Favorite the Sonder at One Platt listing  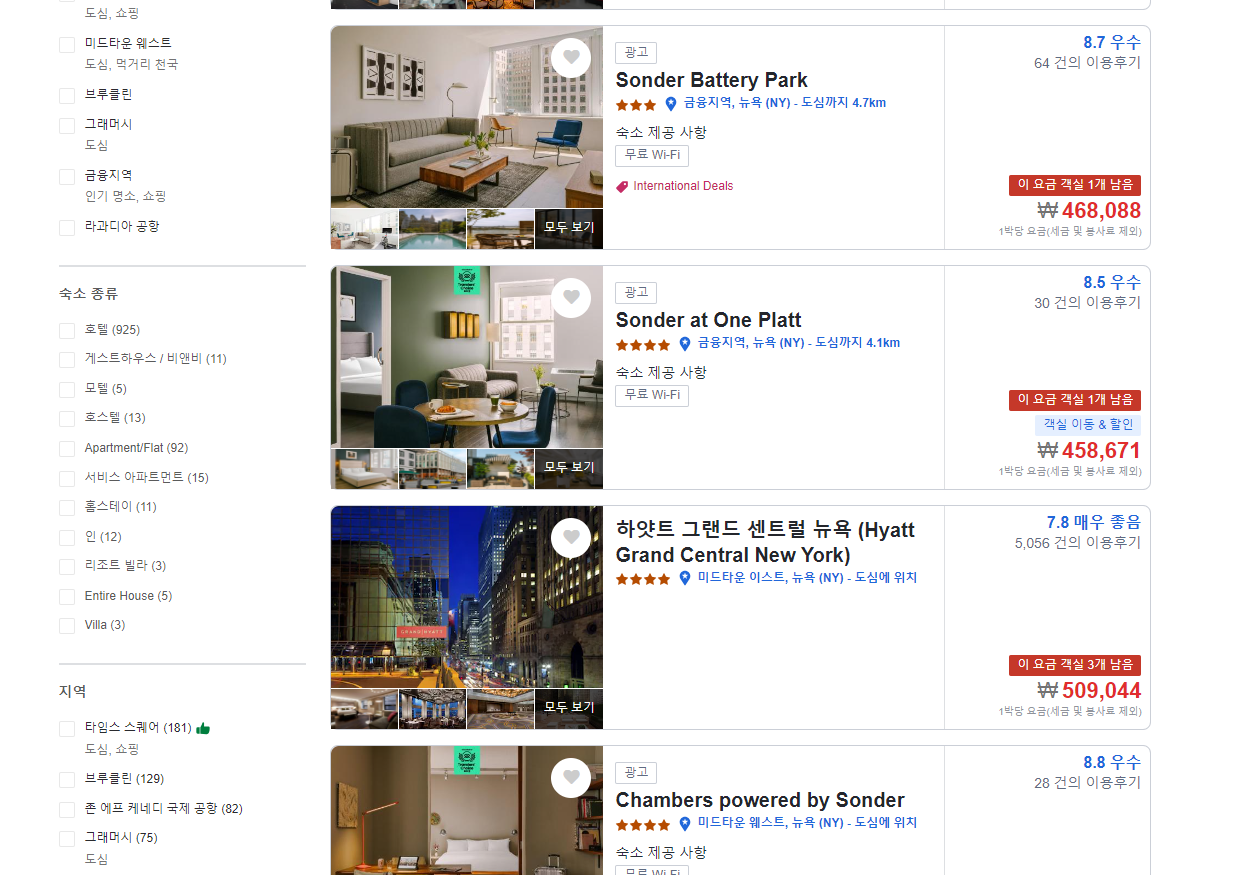tap(571, 297)
